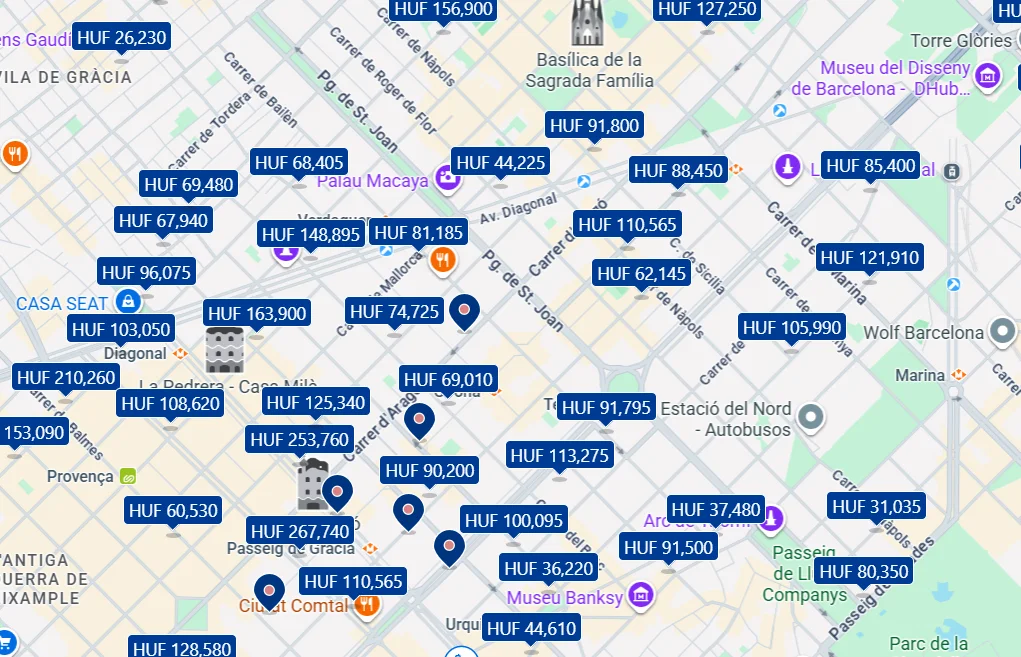
Task: Select the HUF 113,275 price pin
Action: click(x=559, y=456)
